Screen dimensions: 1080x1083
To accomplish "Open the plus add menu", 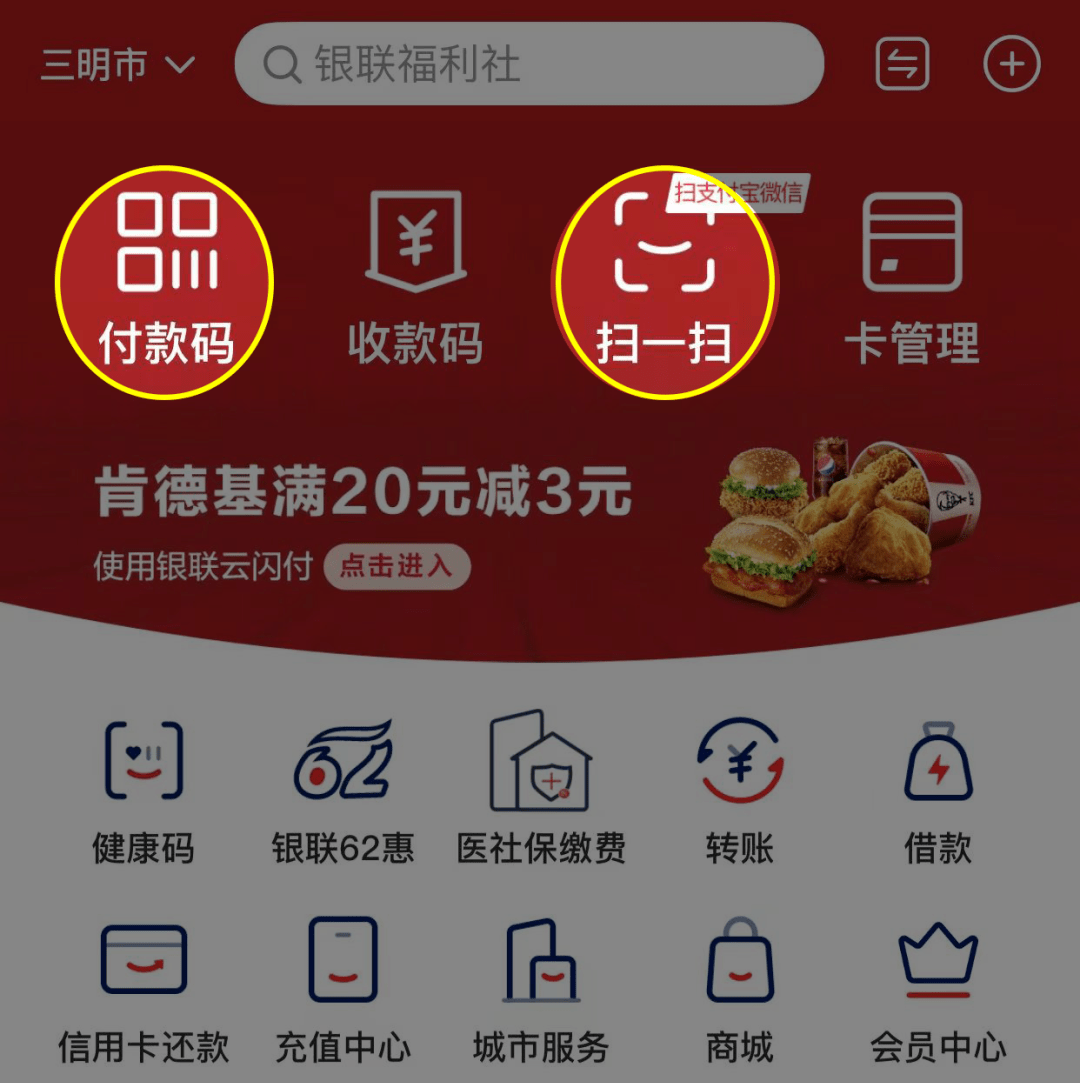I will click(1012, 65).
